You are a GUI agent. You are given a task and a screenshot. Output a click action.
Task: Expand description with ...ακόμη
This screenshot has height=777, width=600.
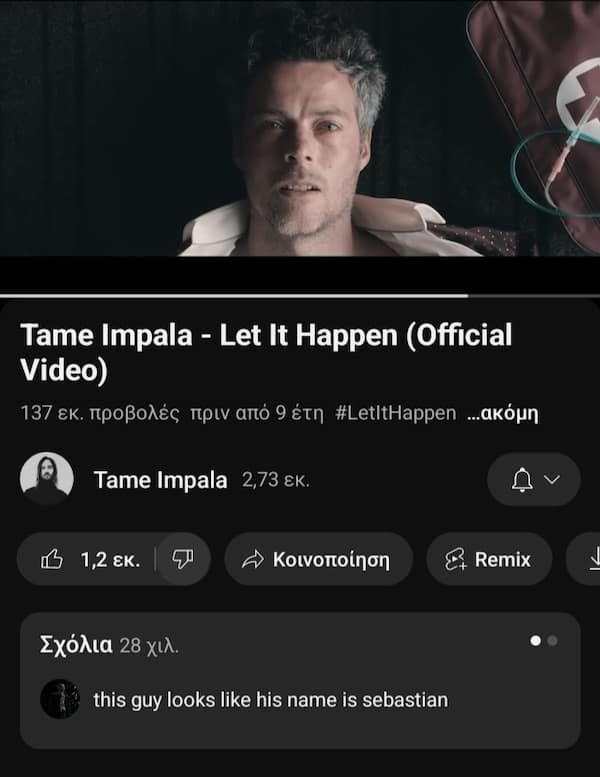click(504, 413)
